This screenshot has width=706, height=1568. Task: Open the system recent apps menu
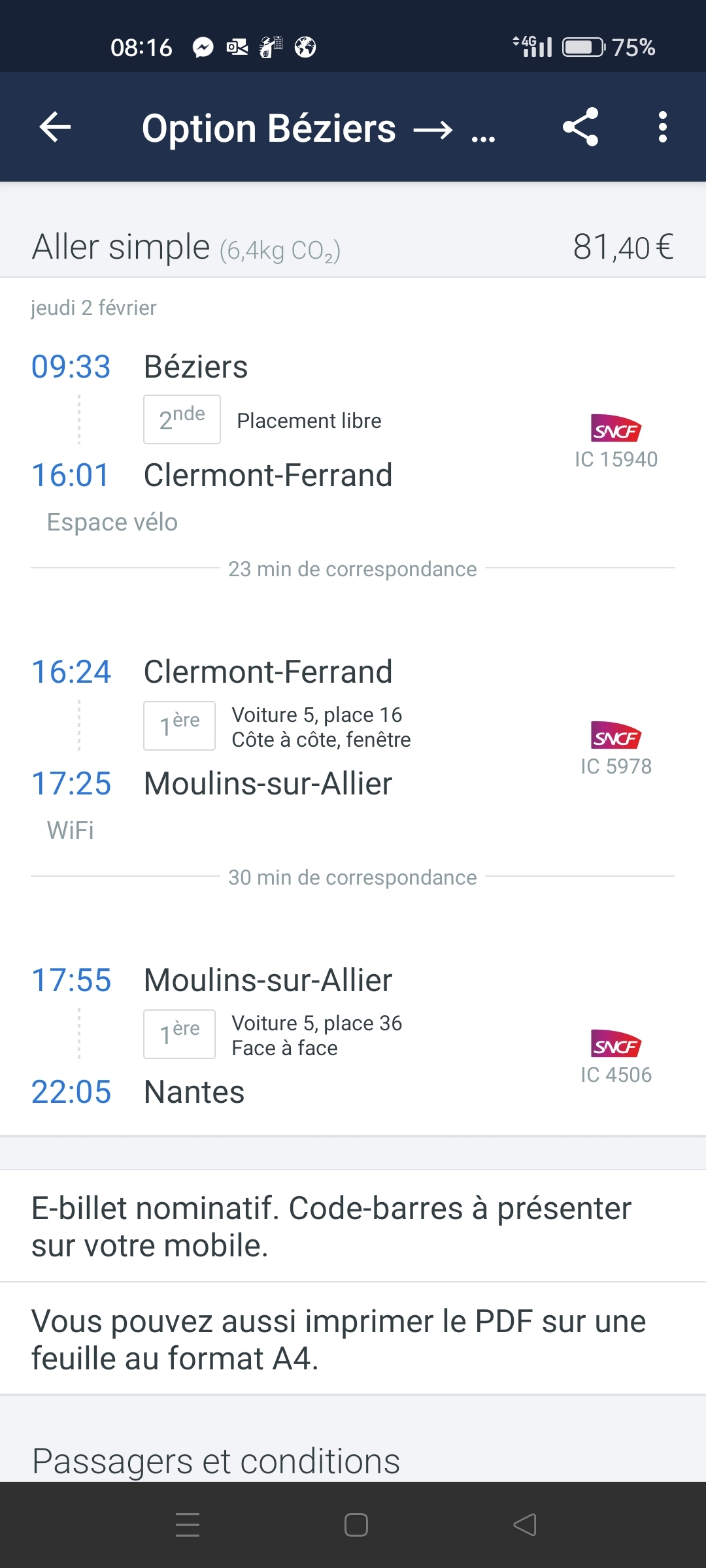pyautogui.click(x=188, y=1525)
